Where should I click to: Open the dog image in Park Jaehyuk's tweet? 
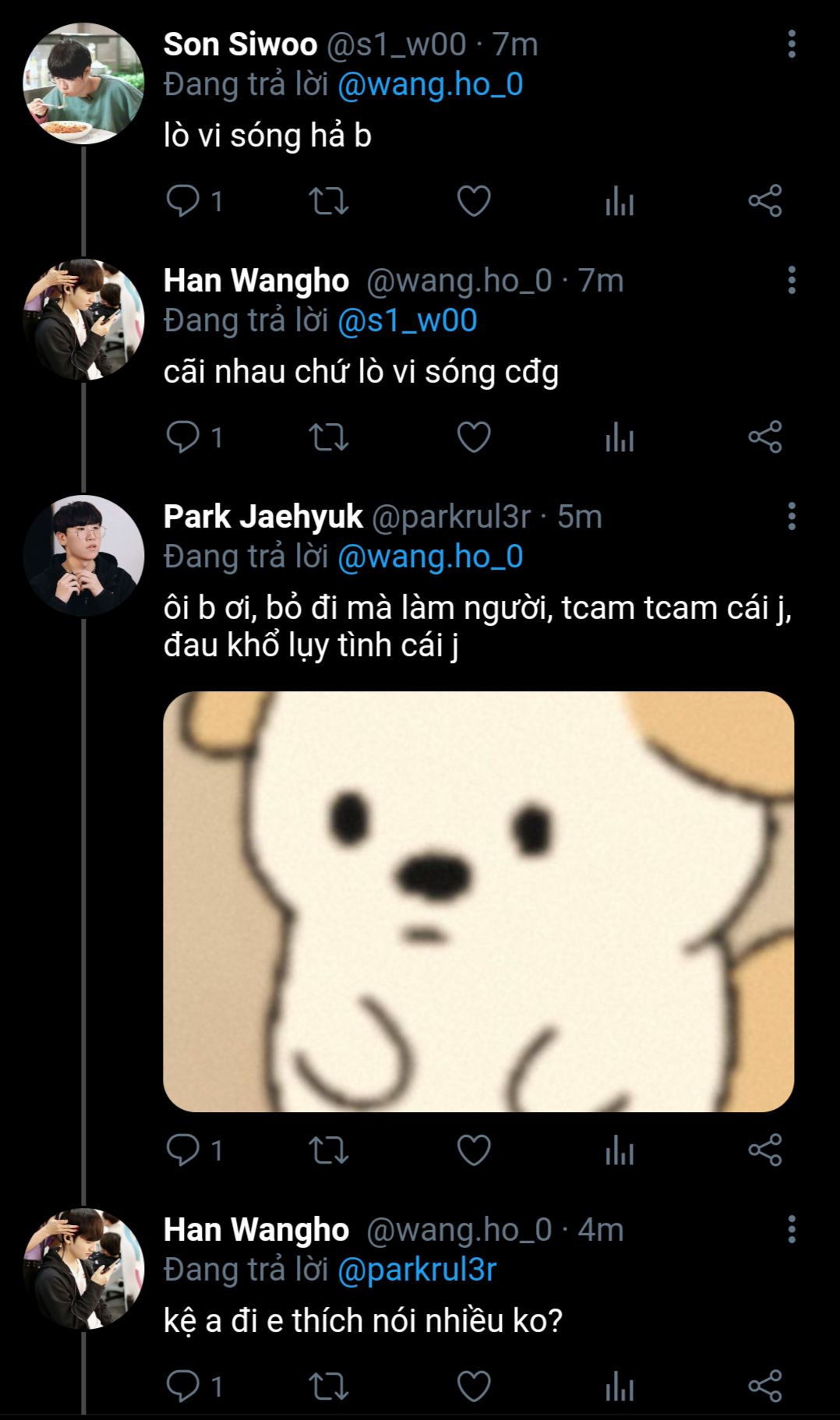pyautogui.click(x=478, y=901)
